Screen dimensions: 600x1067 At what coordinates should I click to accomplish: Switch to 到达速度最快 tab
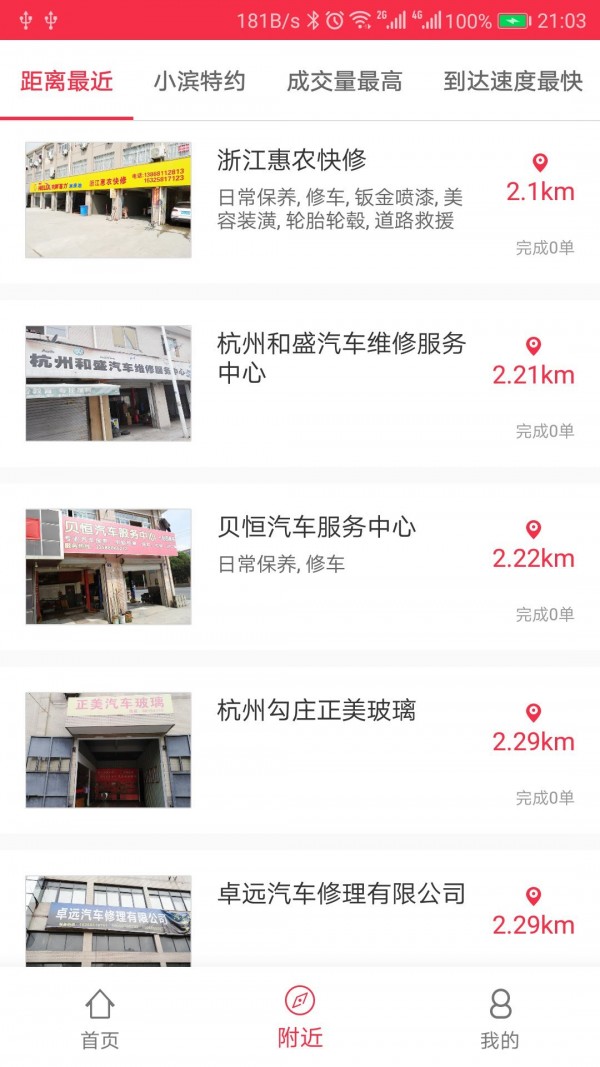point(513,82)
